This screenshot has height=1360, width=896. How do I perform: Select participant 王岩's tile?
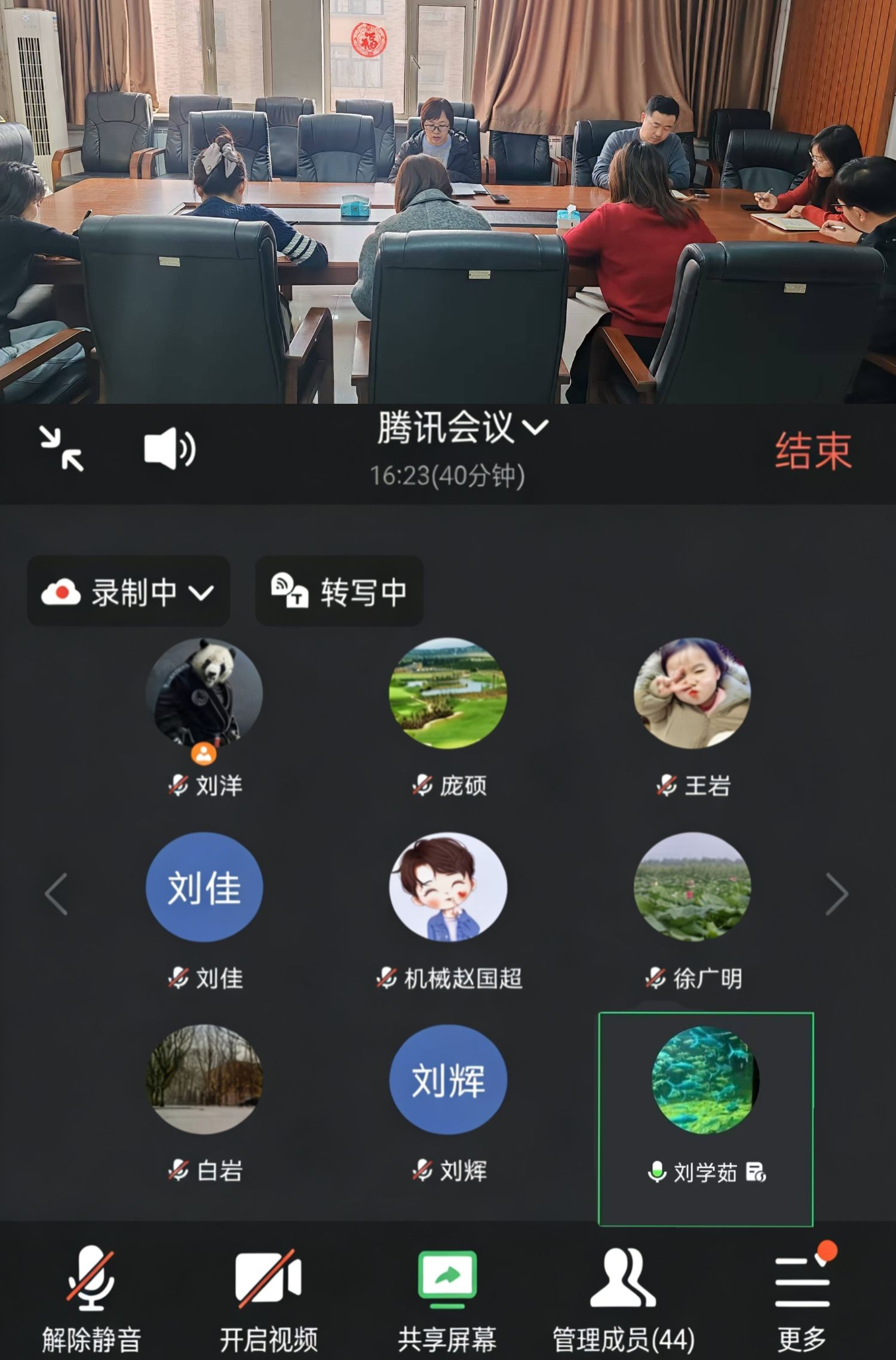[692, 695]
